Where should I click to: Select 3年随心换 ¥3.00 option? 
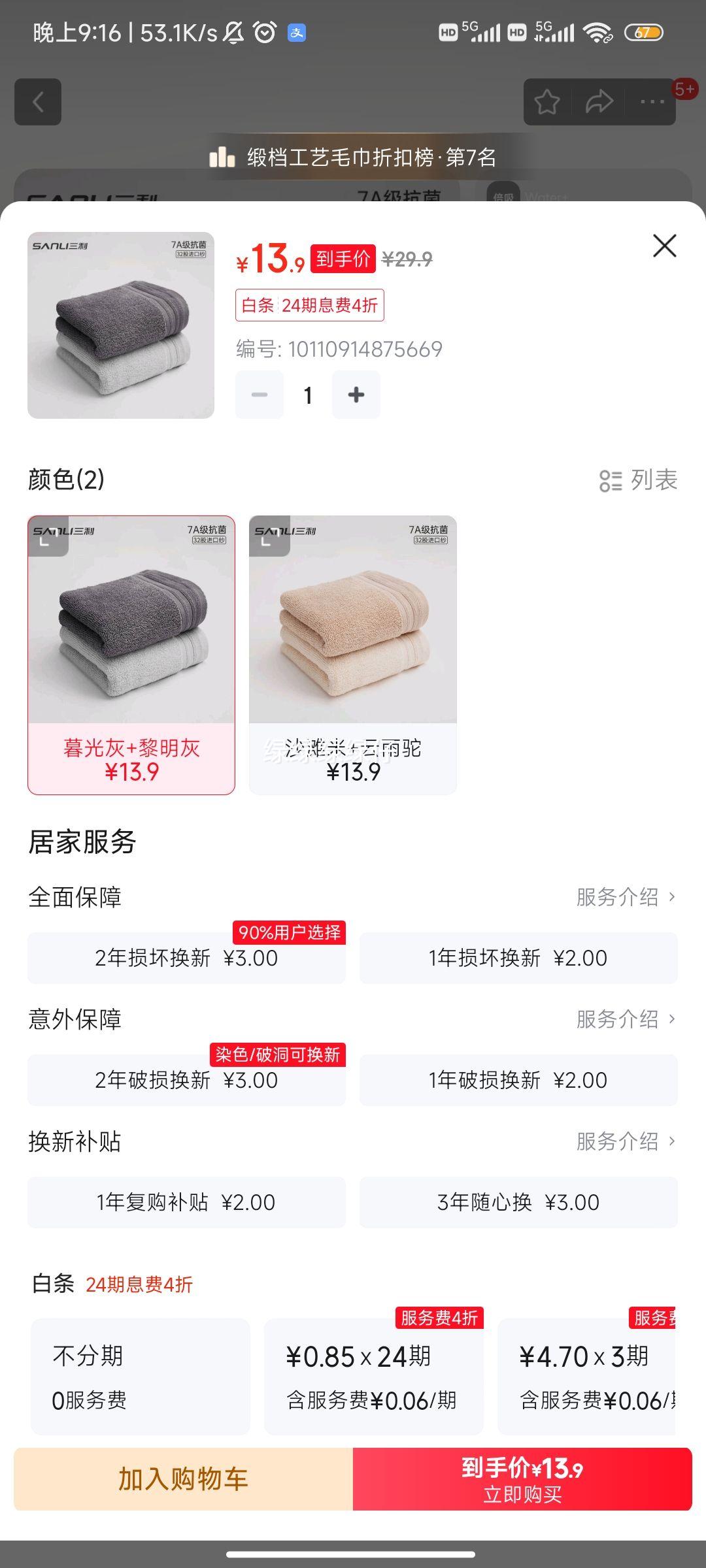pyautogui.click(x=518, y=1202)
